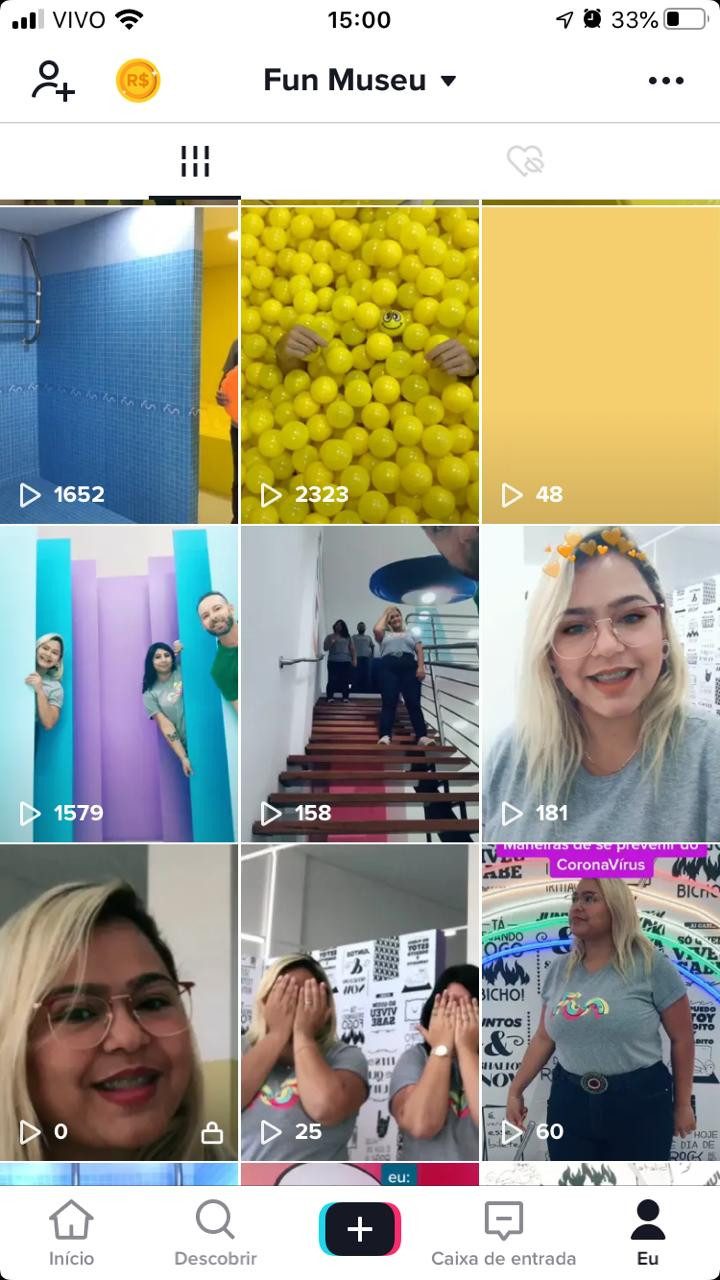Open the video with 1579 views
Viewport: 720px width, 1280px height.
coord(118,684)
